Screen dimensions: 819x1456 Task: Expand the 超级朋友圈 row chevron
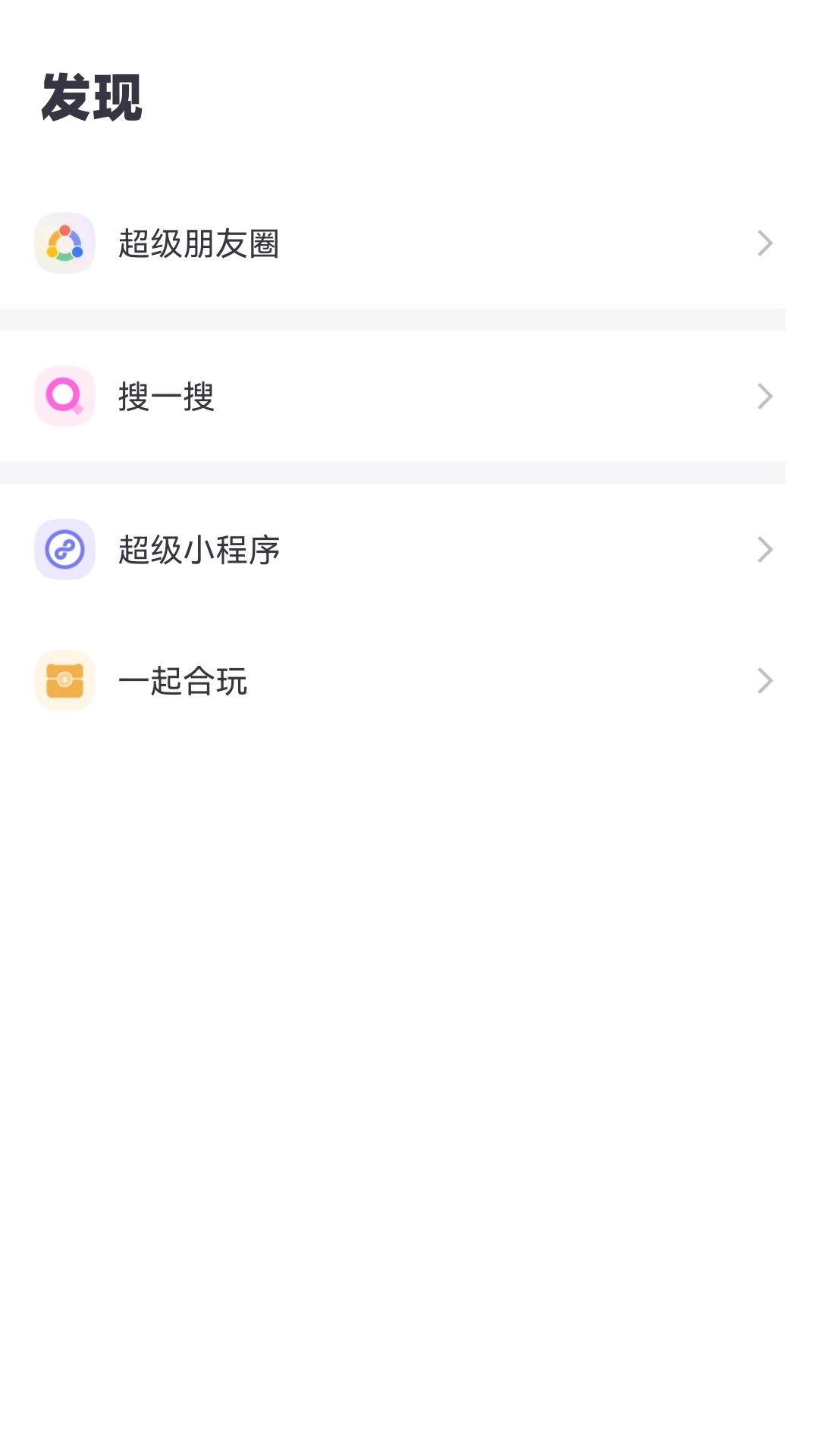point(765,243)
